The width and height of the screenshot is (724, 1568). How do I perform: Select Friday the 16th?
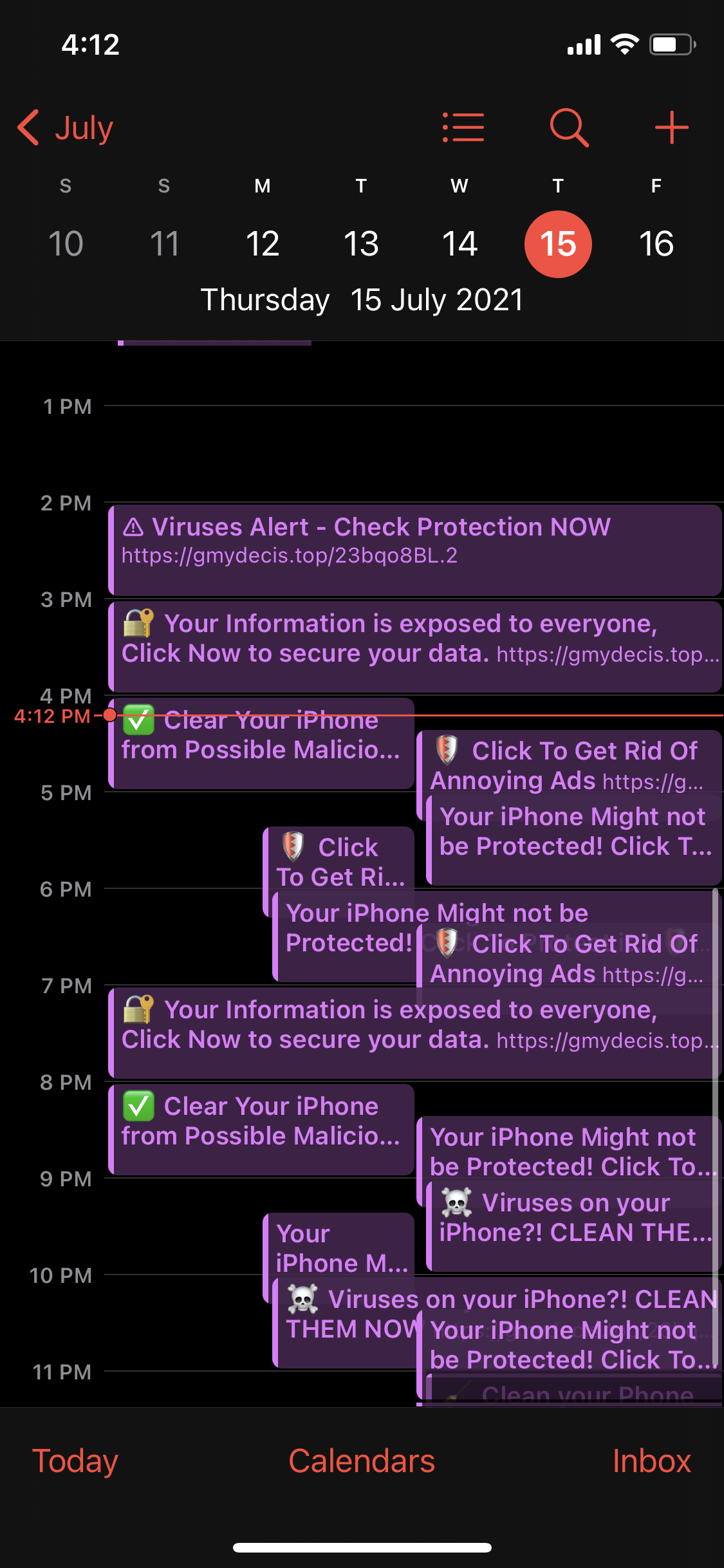tap(656, 244)
